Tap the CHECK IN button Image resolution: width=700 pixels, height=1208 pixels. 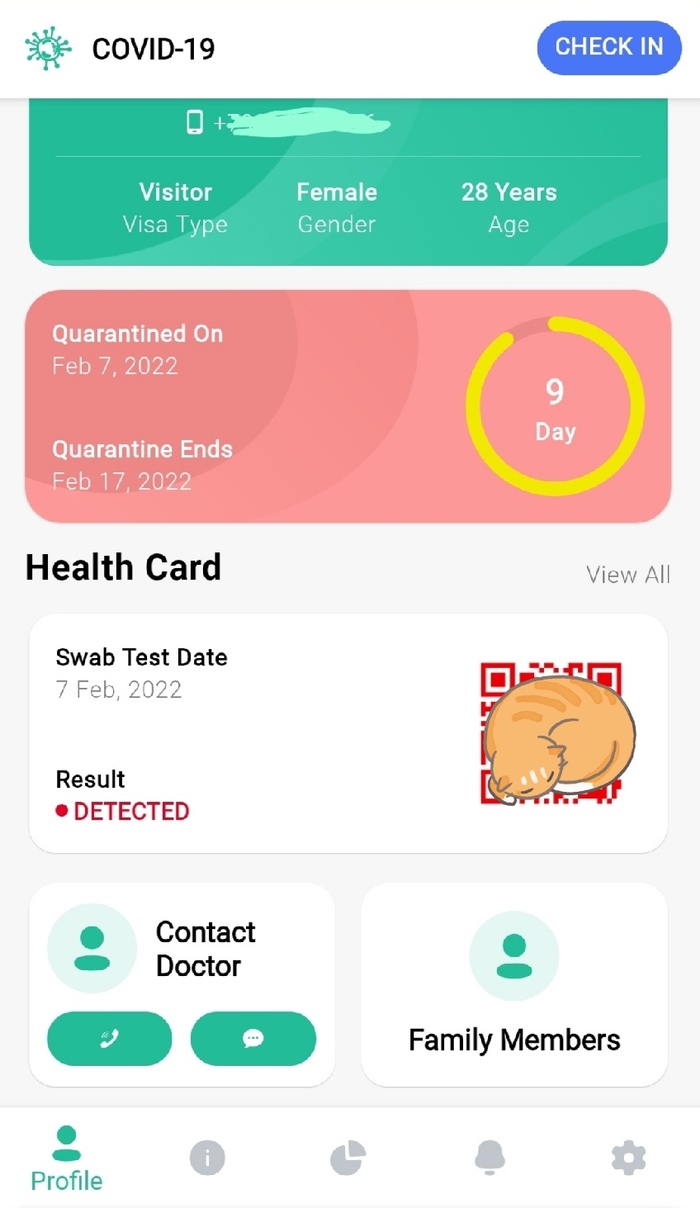(x=609, y=47)
